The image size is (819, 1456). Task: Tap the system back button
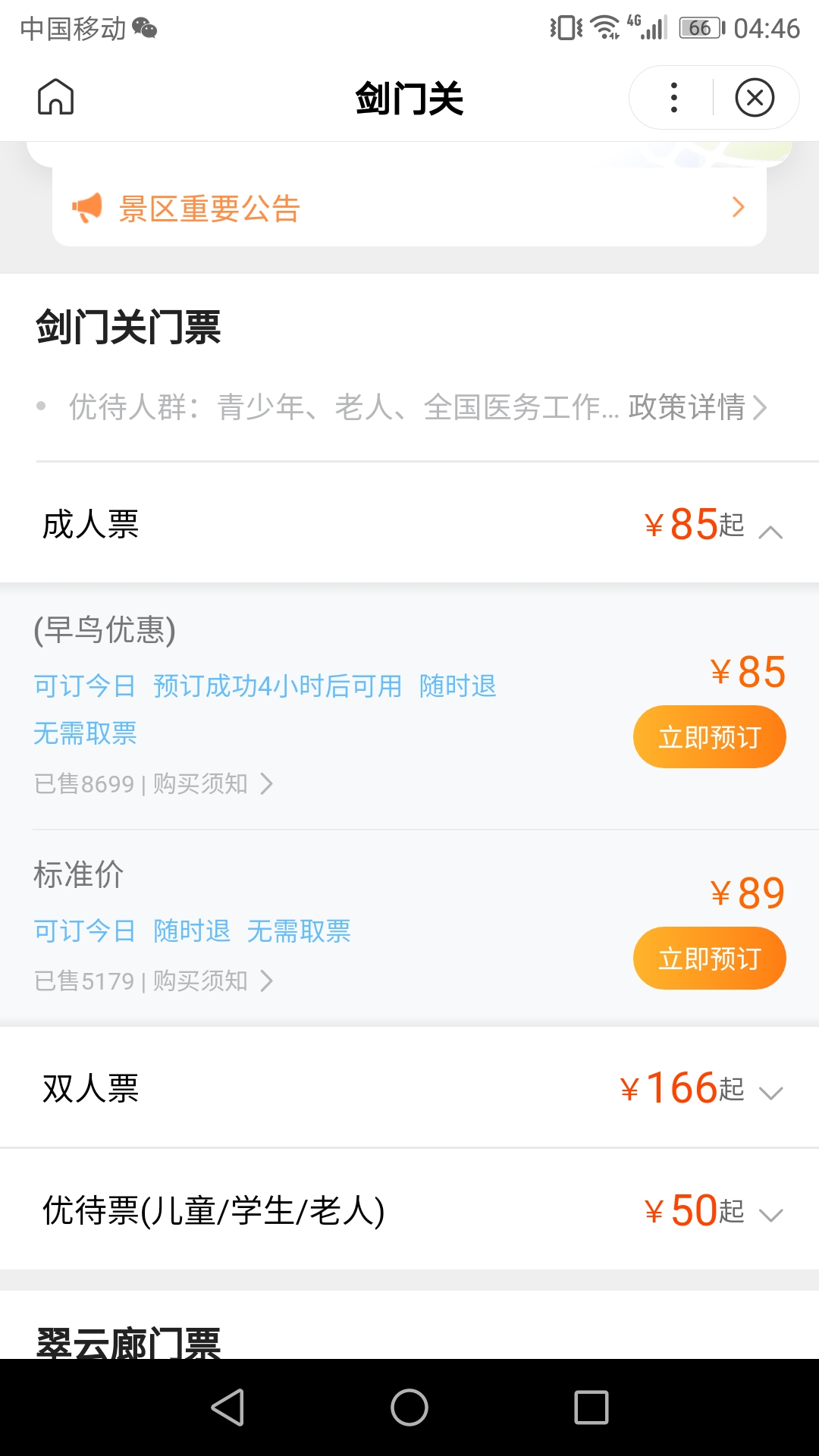[x=227, y=1407]
